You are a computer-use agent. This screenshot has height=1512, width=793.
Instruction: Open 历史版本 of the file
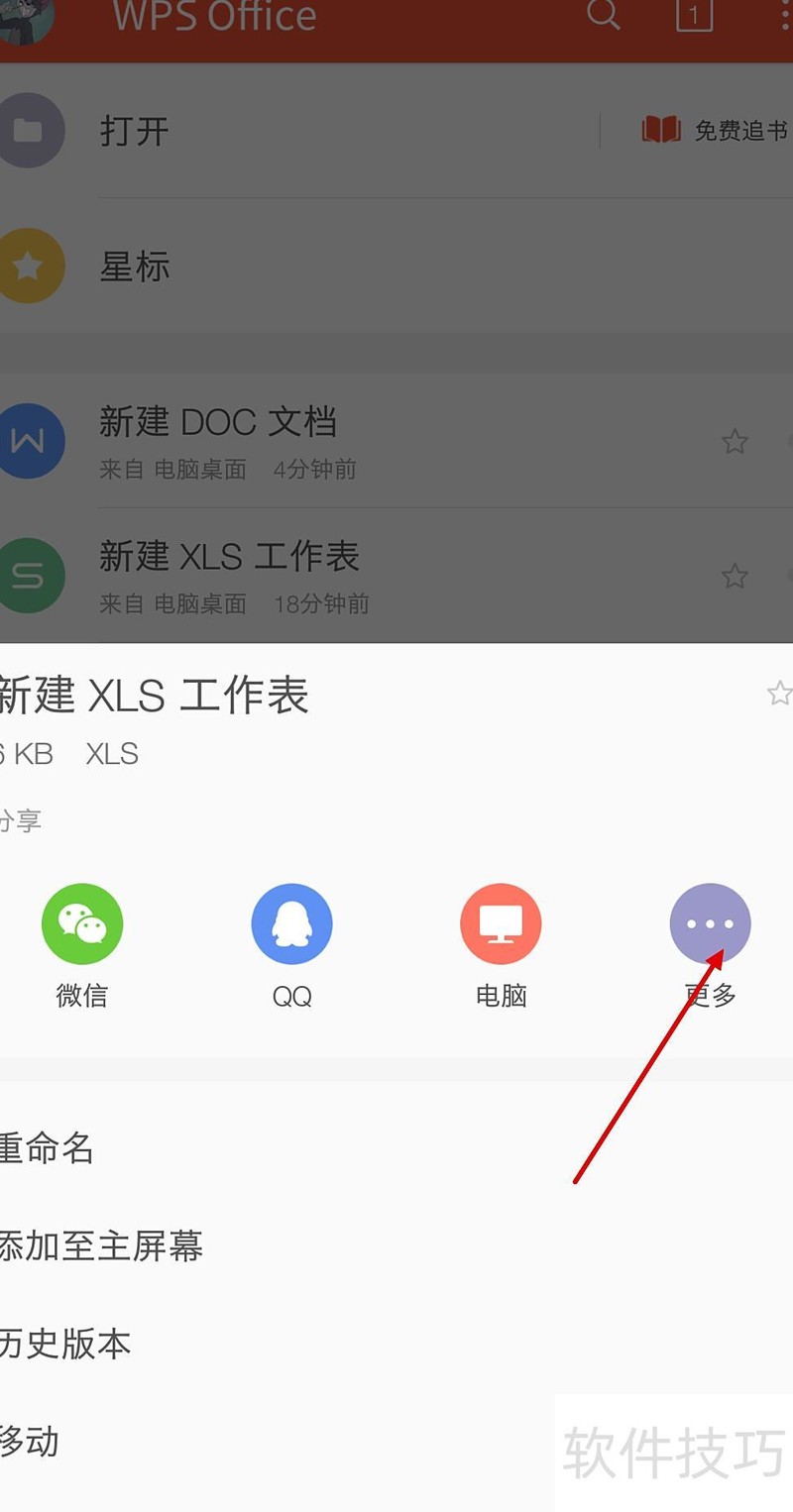pos(65,1344)
